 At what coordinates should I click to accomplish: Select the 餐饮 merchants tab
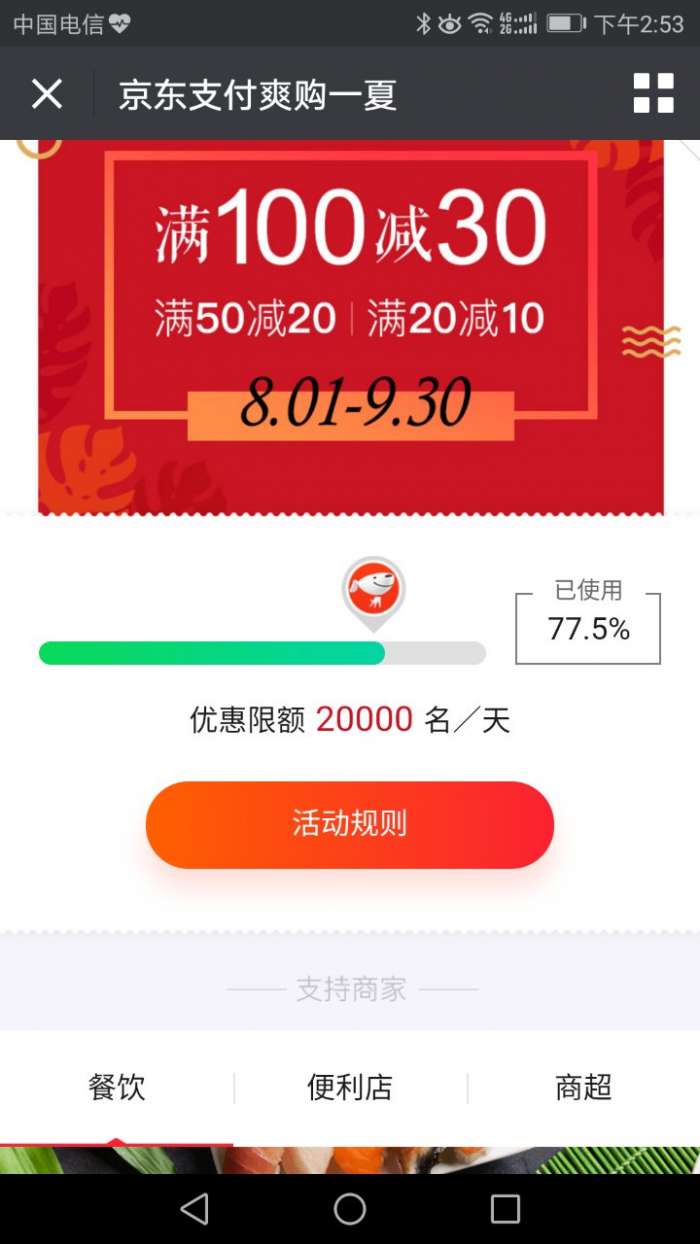tap(117, 1087)
